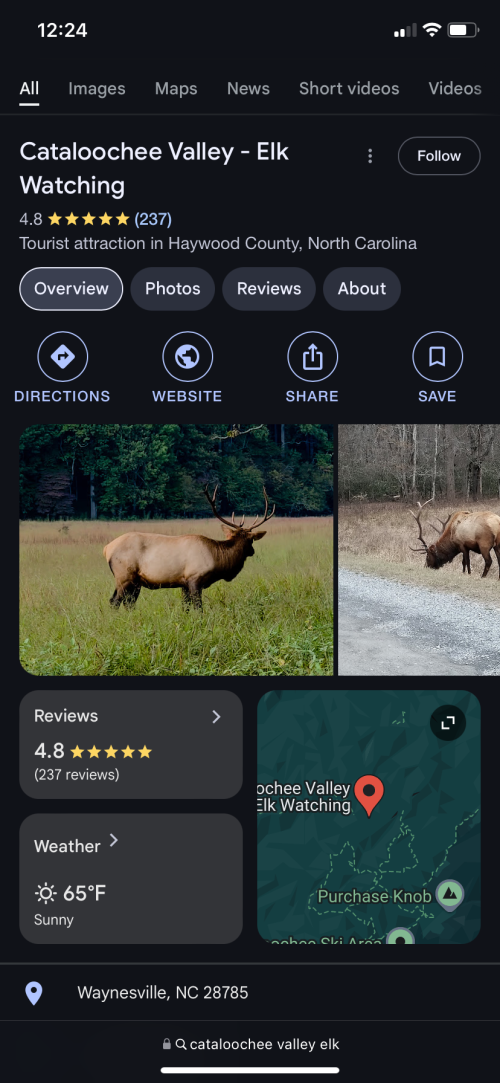This screenshot has height=1083, width=500.
Task: Switch to the Maps tab
Action: click(176, 88)
